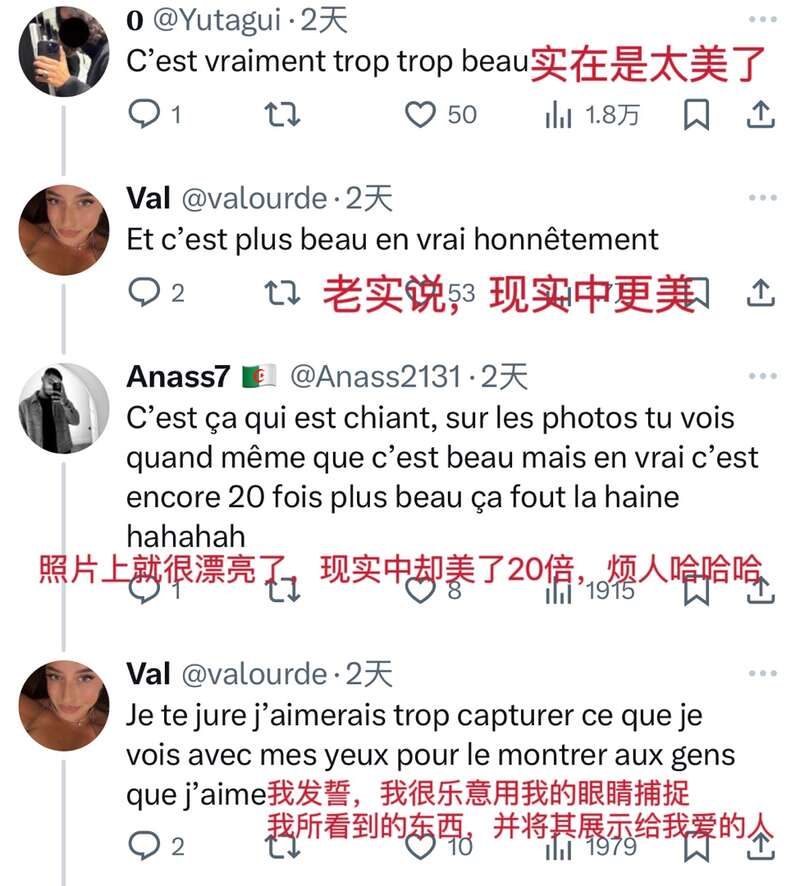Open Anass7's profile avatar
This screenshot has width=800, height=886.
point(64,407)
